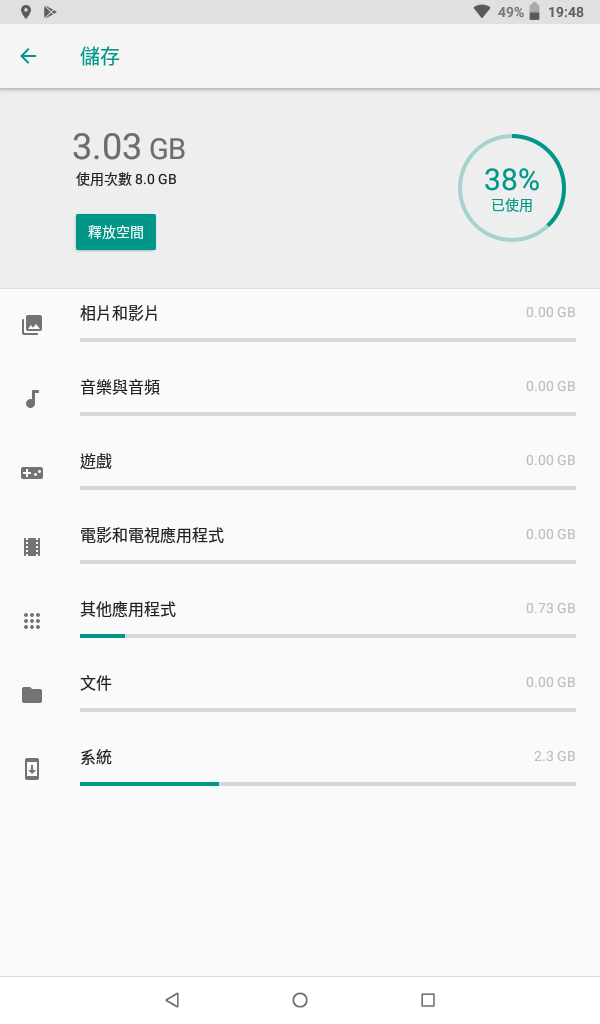
Task: Tap the system home button
Action: 300,1000
